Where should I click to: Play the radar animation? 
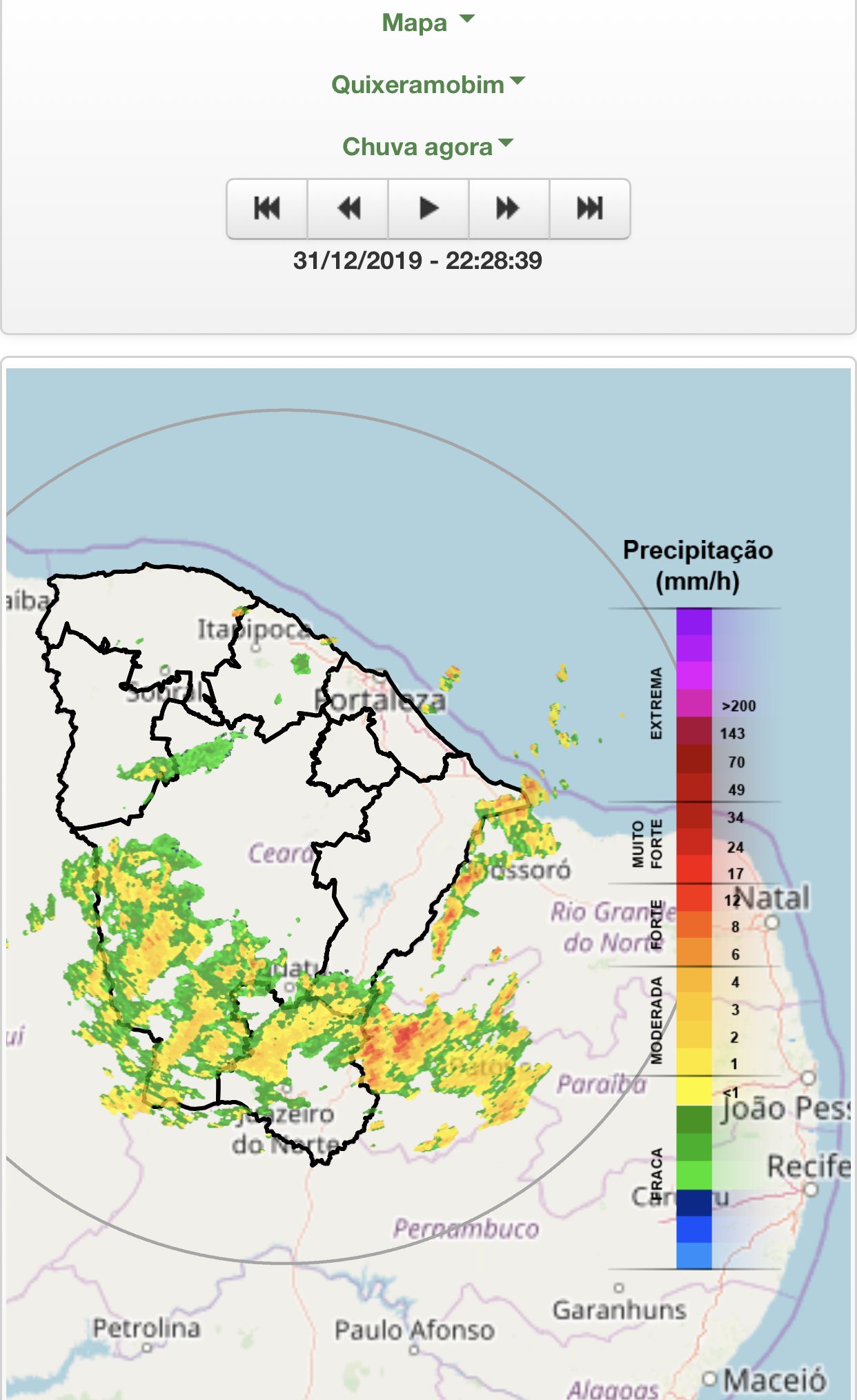(428, 208)
